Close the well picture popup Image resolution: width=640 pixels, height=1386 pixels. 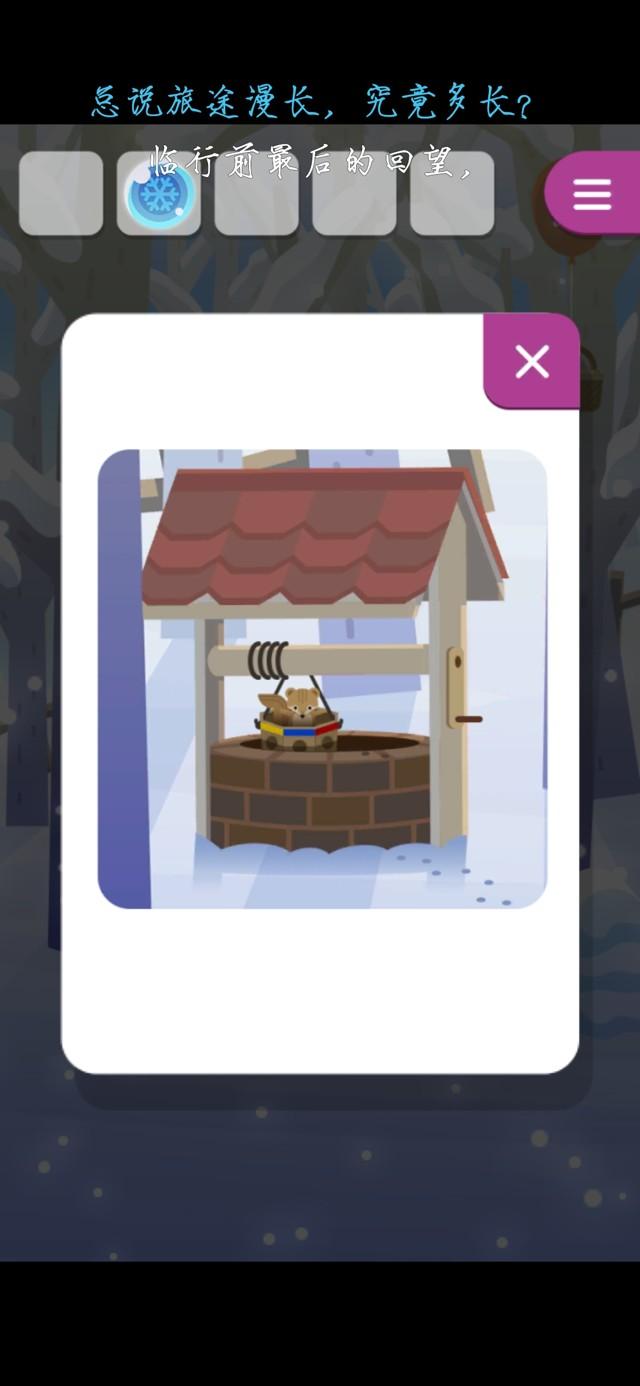531,361
